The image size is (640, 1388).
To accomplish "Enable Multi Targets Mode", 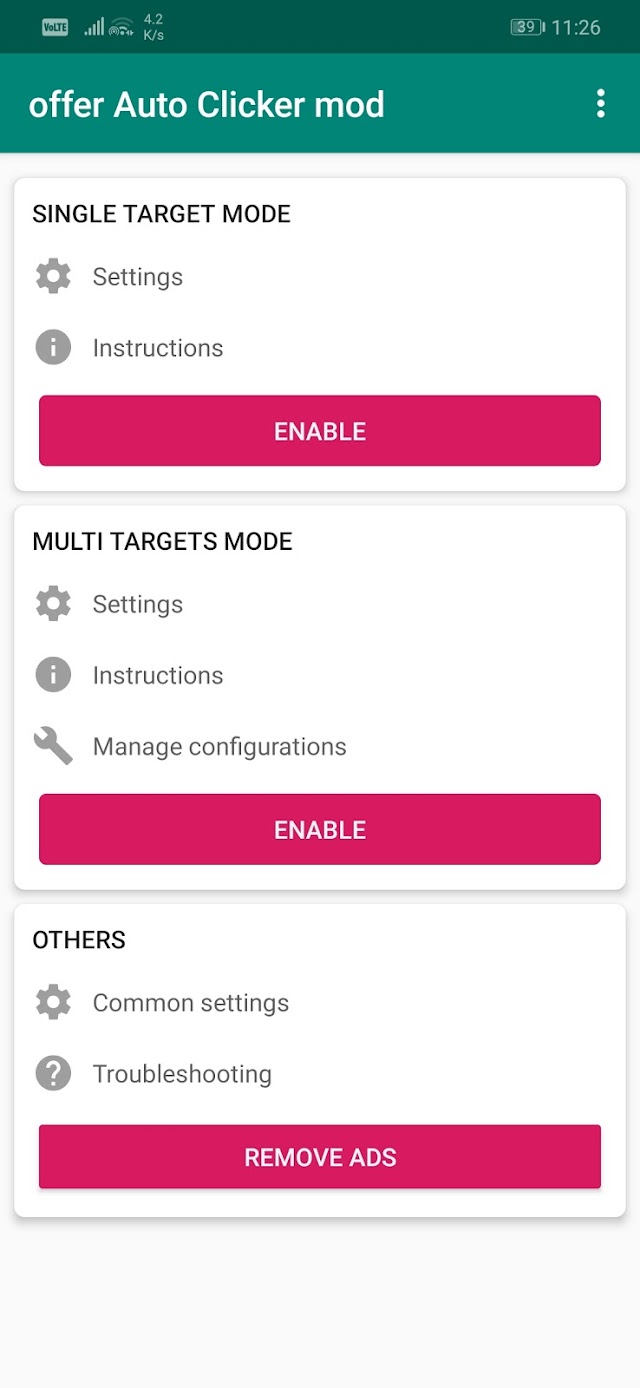I will (320, 829).
